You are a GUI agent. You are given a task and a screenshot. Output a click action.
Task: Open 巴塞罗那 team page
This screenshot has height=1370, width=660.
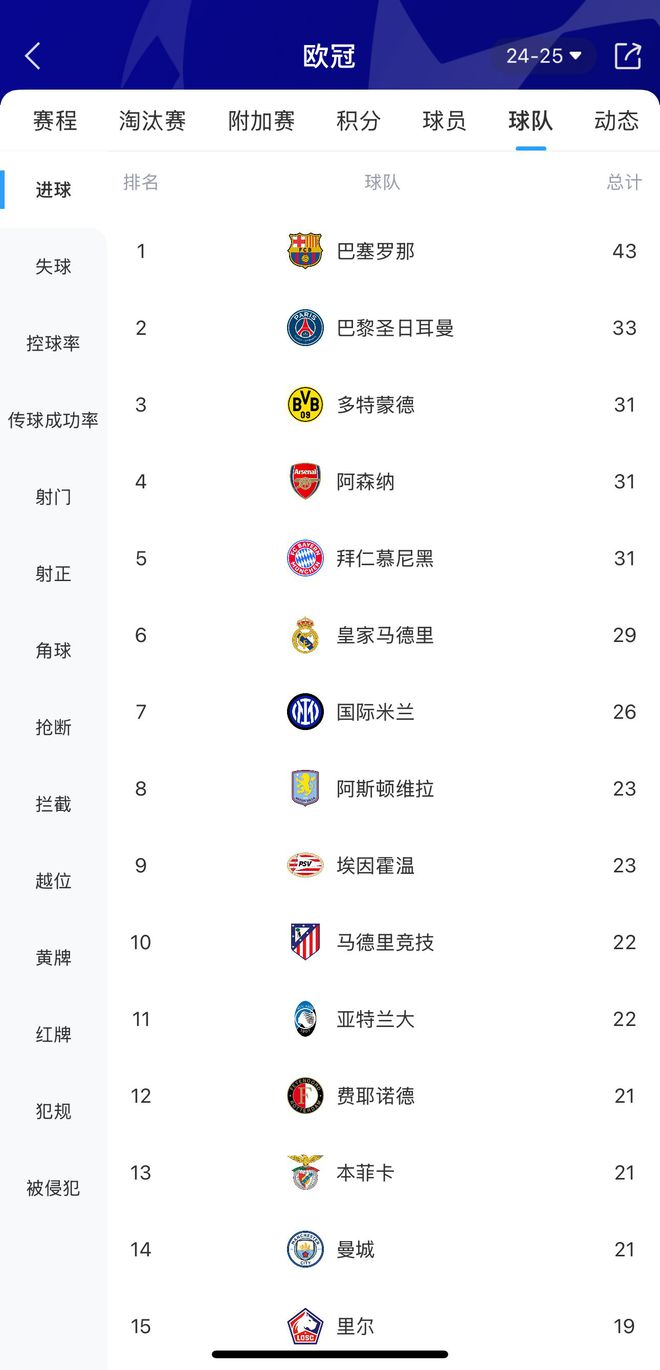375,251
